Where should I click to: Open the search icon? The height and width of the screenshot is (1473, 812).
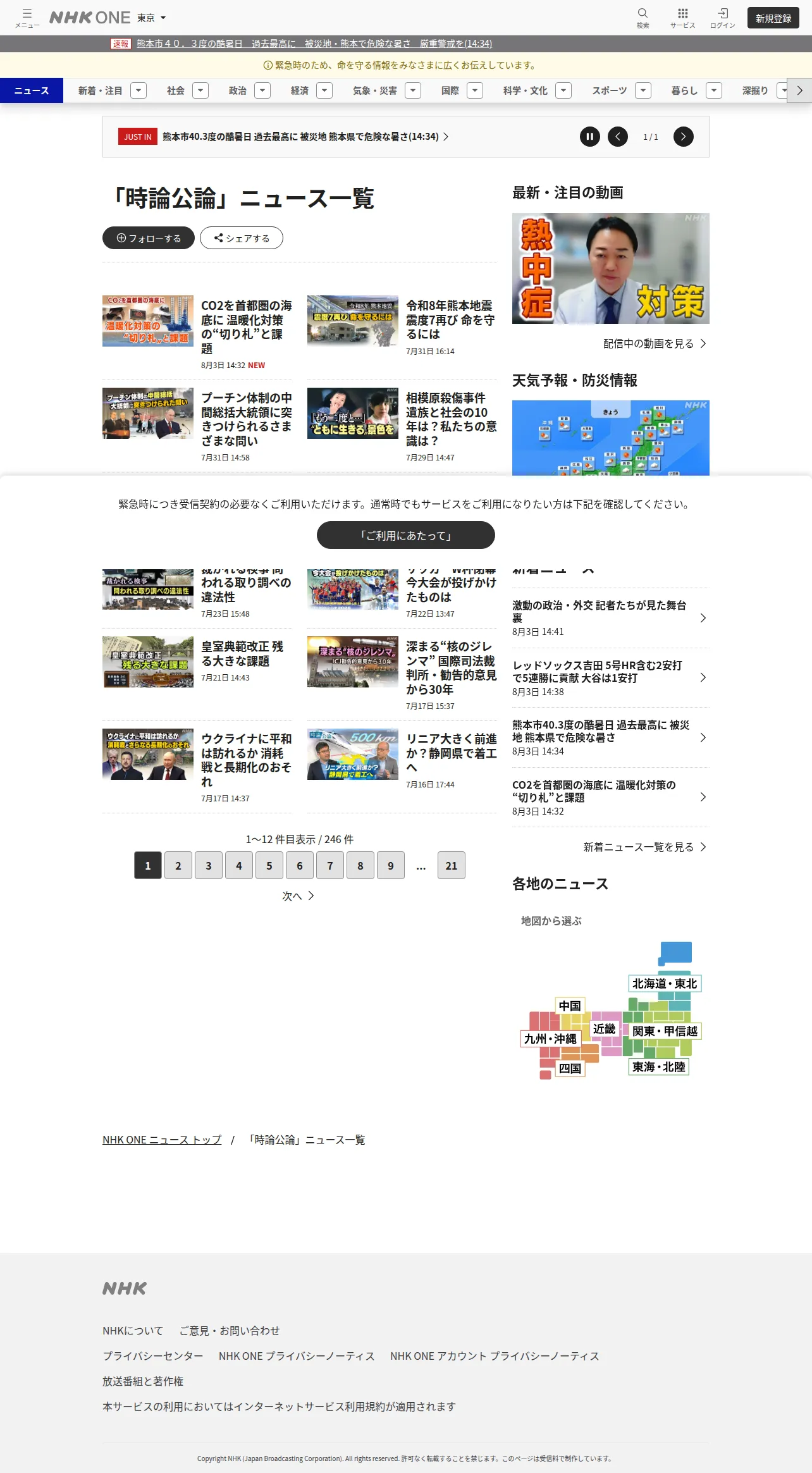click(643, 17)
